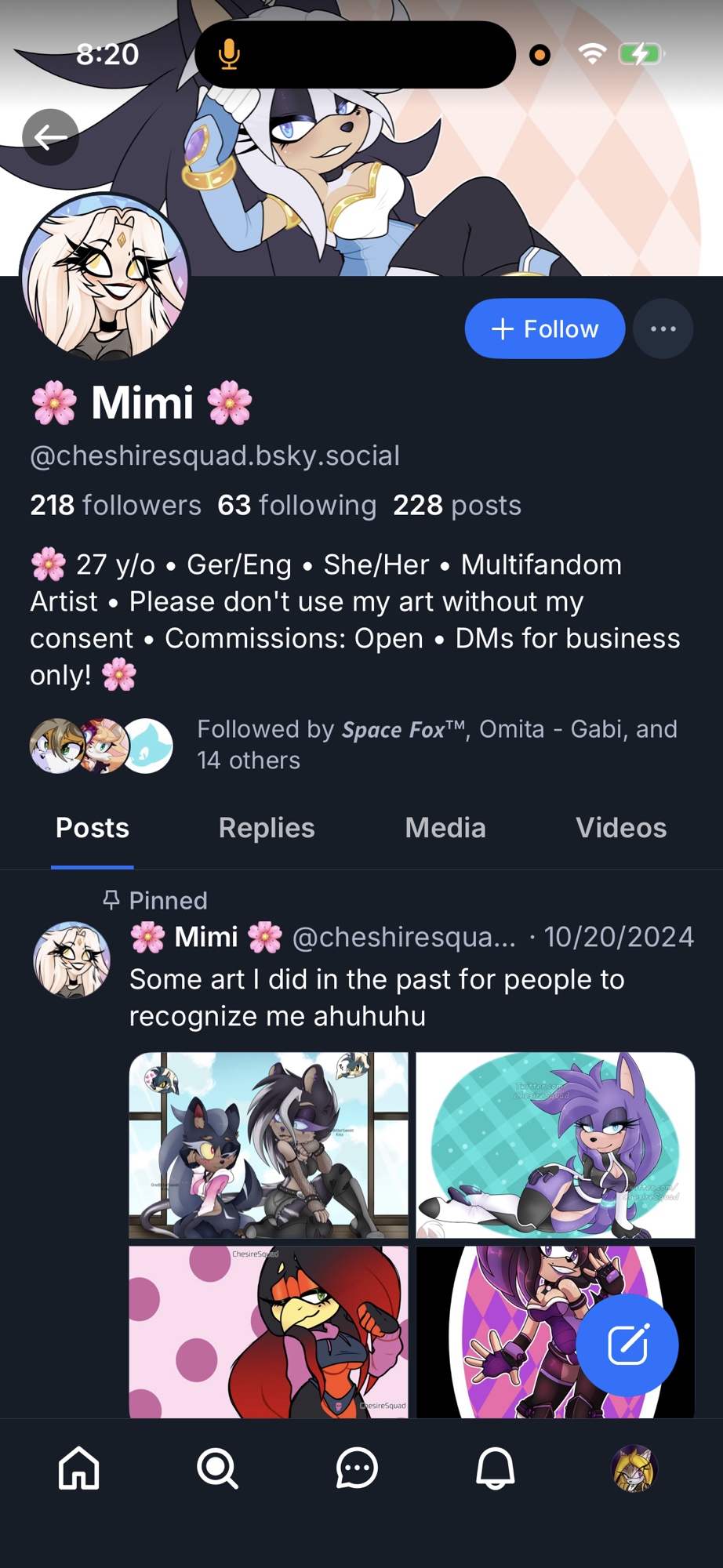
Task: View Mimi's enlarged profile avatar
Action: coord(104,277)
